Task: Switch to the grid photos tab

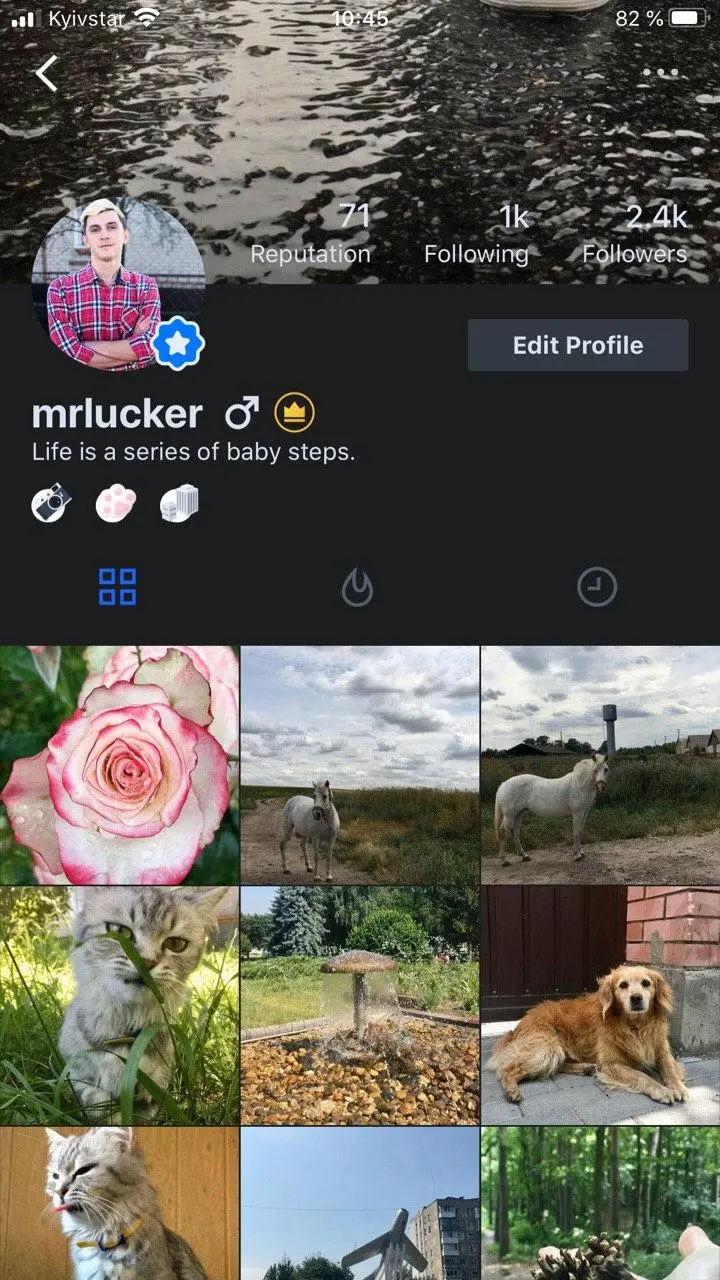Action: pyautogui.click(x=117, y=587)
